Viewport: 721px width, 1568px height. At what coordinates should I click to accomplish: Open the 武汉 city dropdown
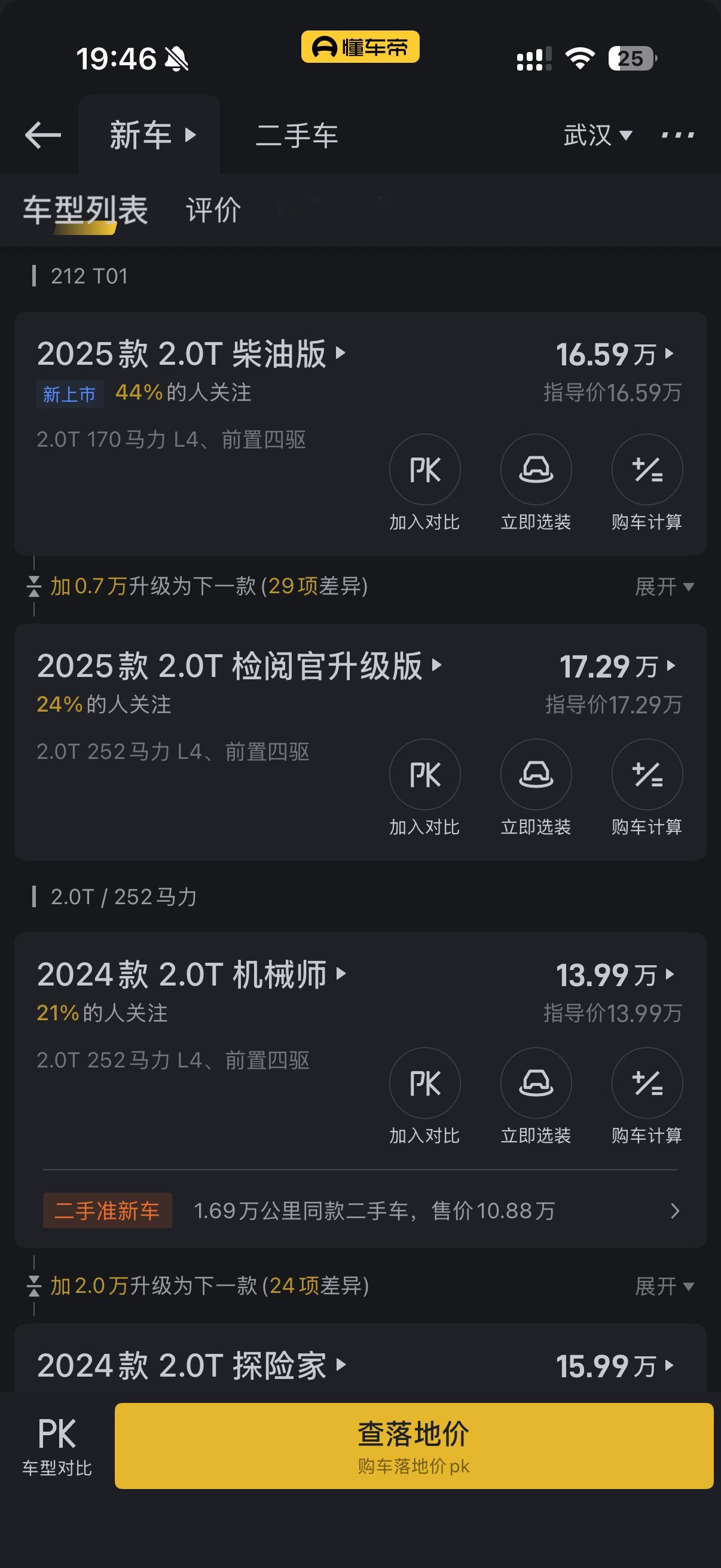[x=597, y=135]
